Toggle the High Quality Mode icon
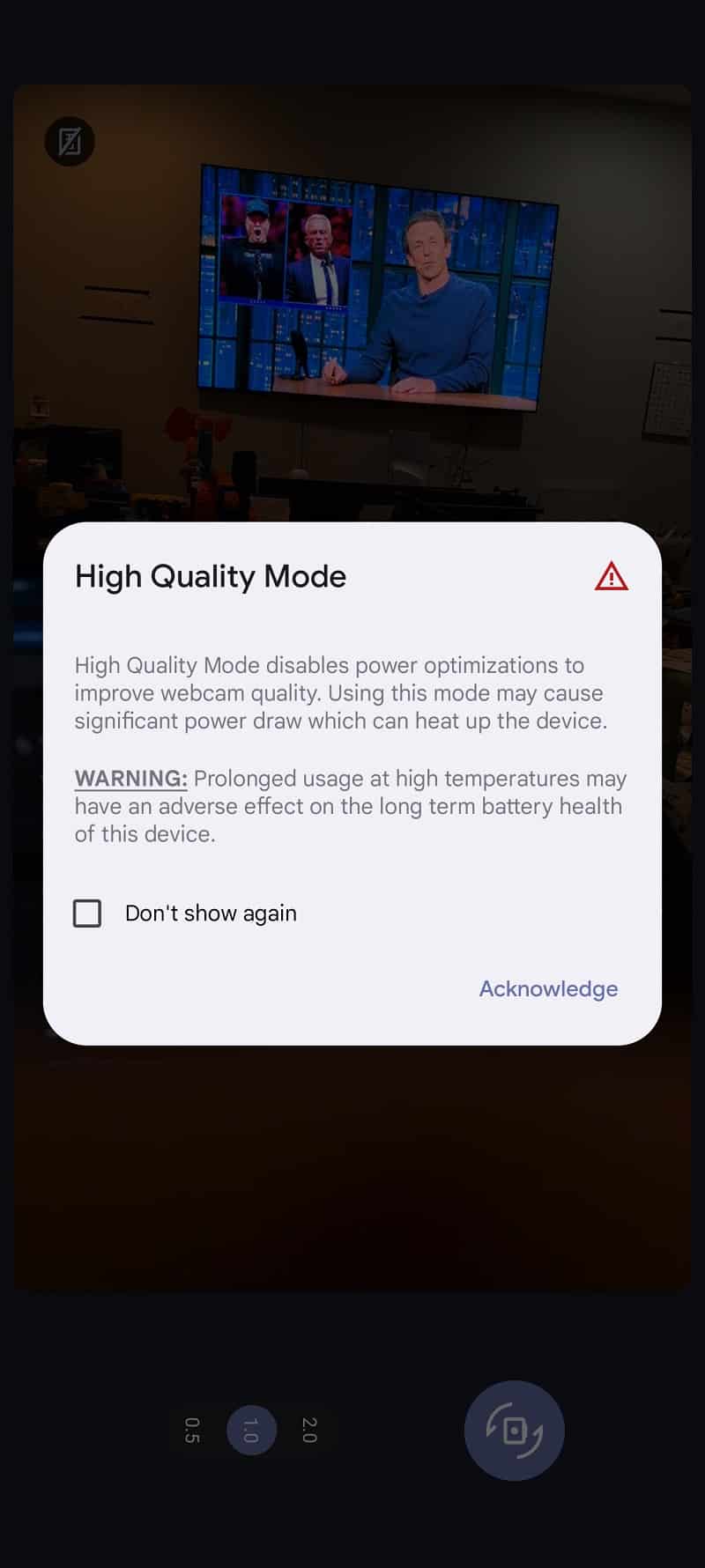 click(70, 142)
